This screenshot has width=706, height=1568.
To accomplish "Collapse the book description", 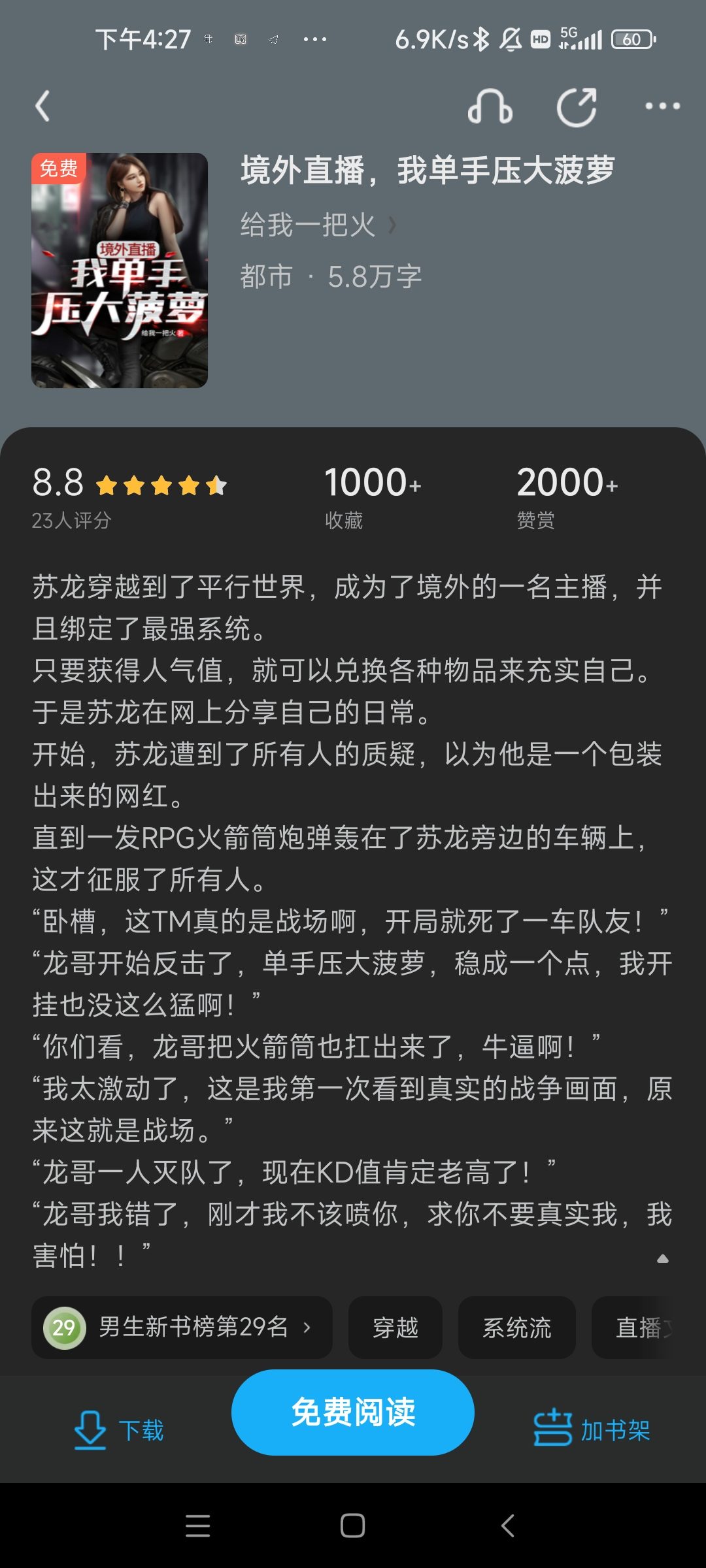I will pyautogui.click(x=662, y=1258).
